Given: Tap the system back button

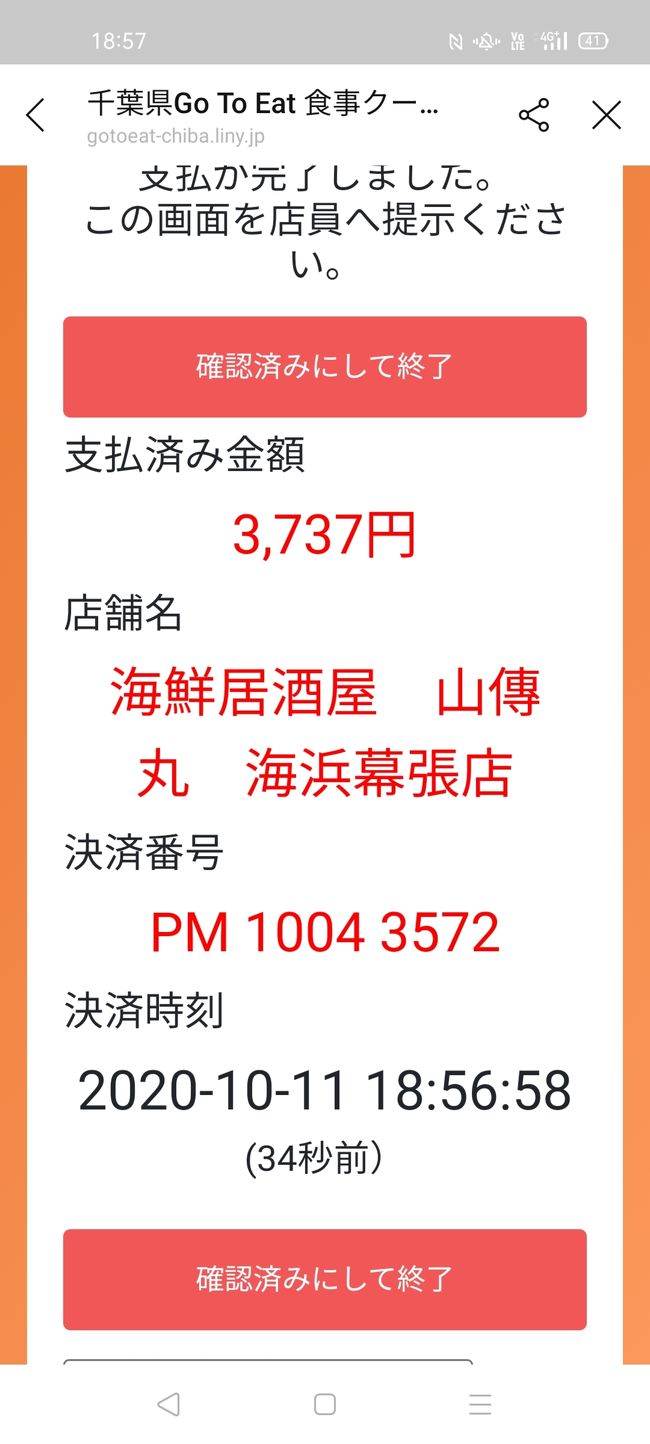Looking at the screenshot, I should (x=168, y=1404).
